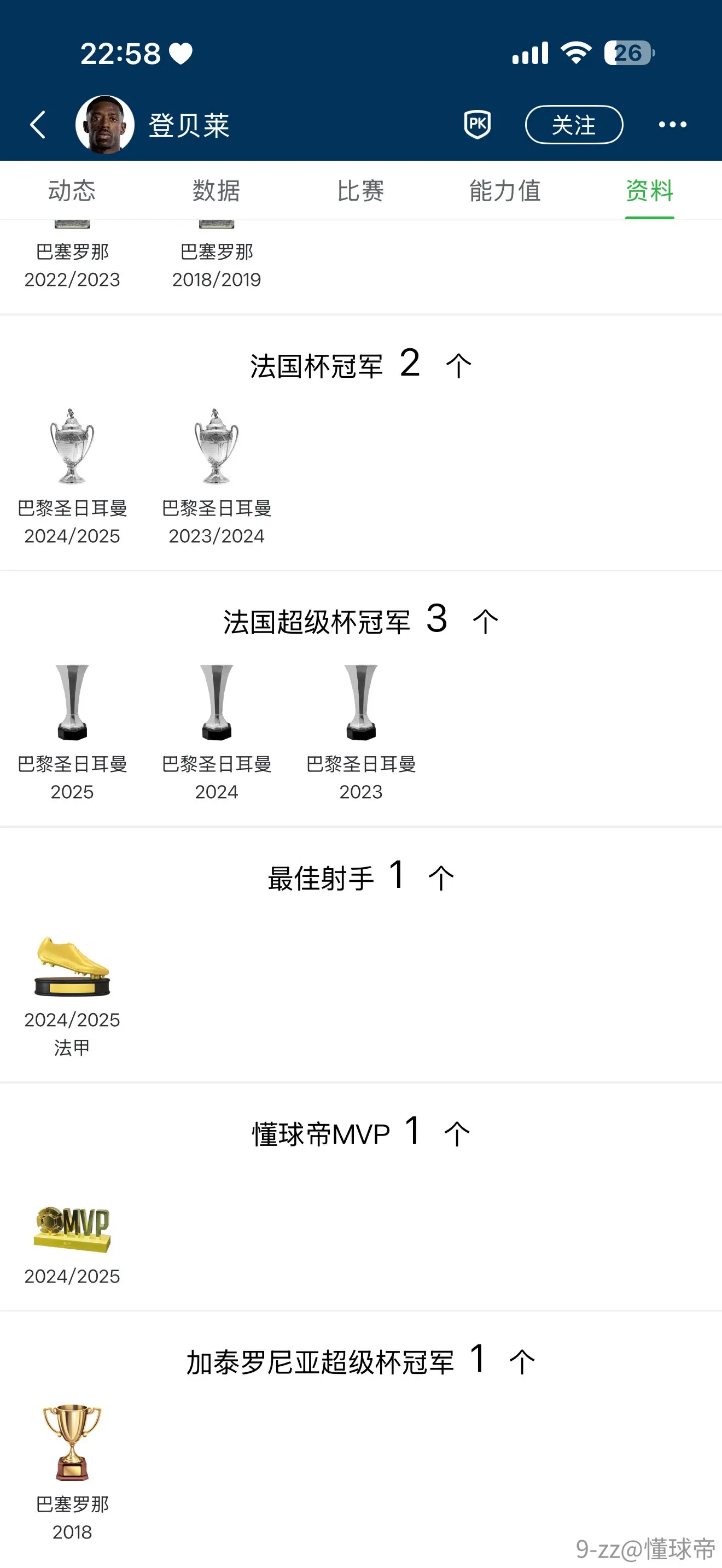Screen dimensions: 722x1568
Task: Switch to the 数据 tab
Action: (x=216, y=190)
